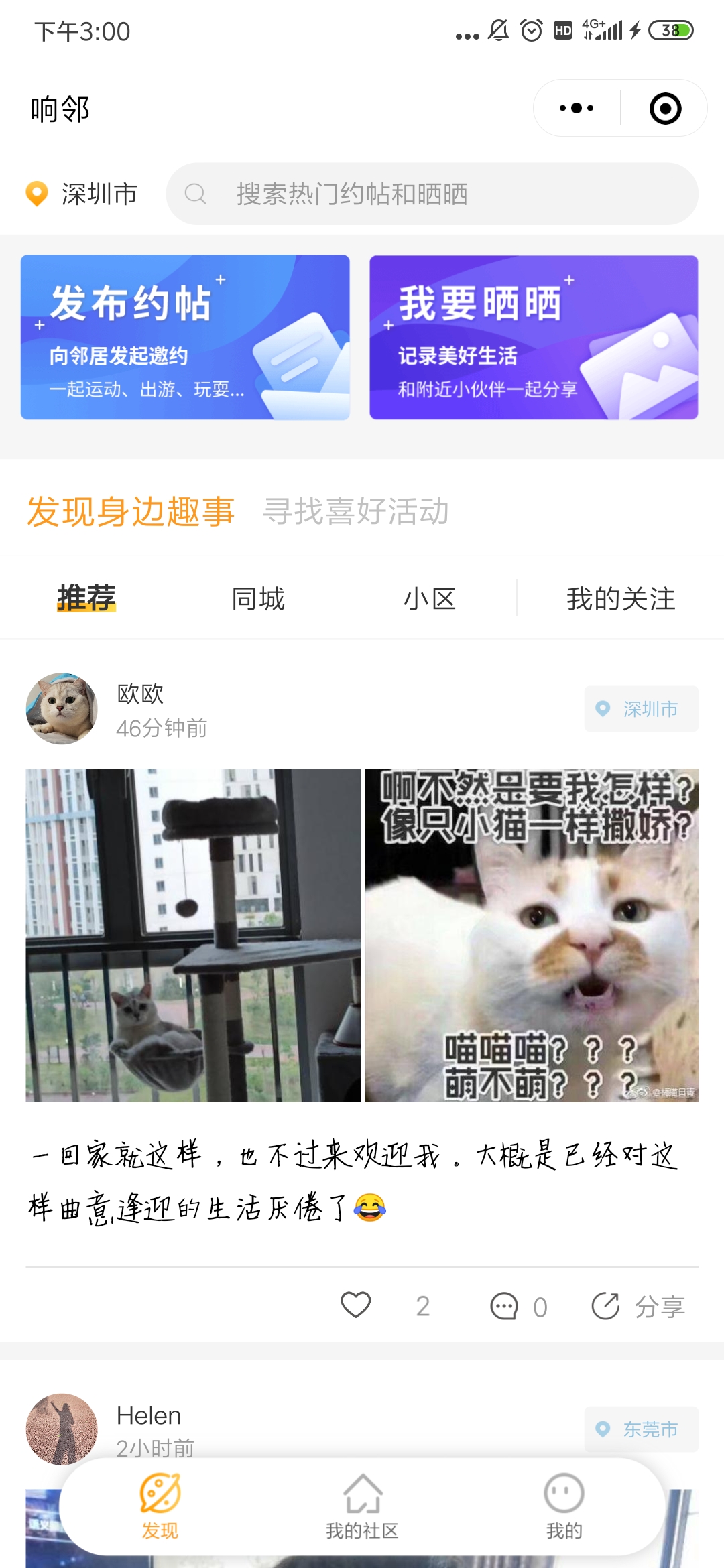Change the 深圳市 location selector
Image resolution: width=724 pixels, height=1568 pixels.
82,194
